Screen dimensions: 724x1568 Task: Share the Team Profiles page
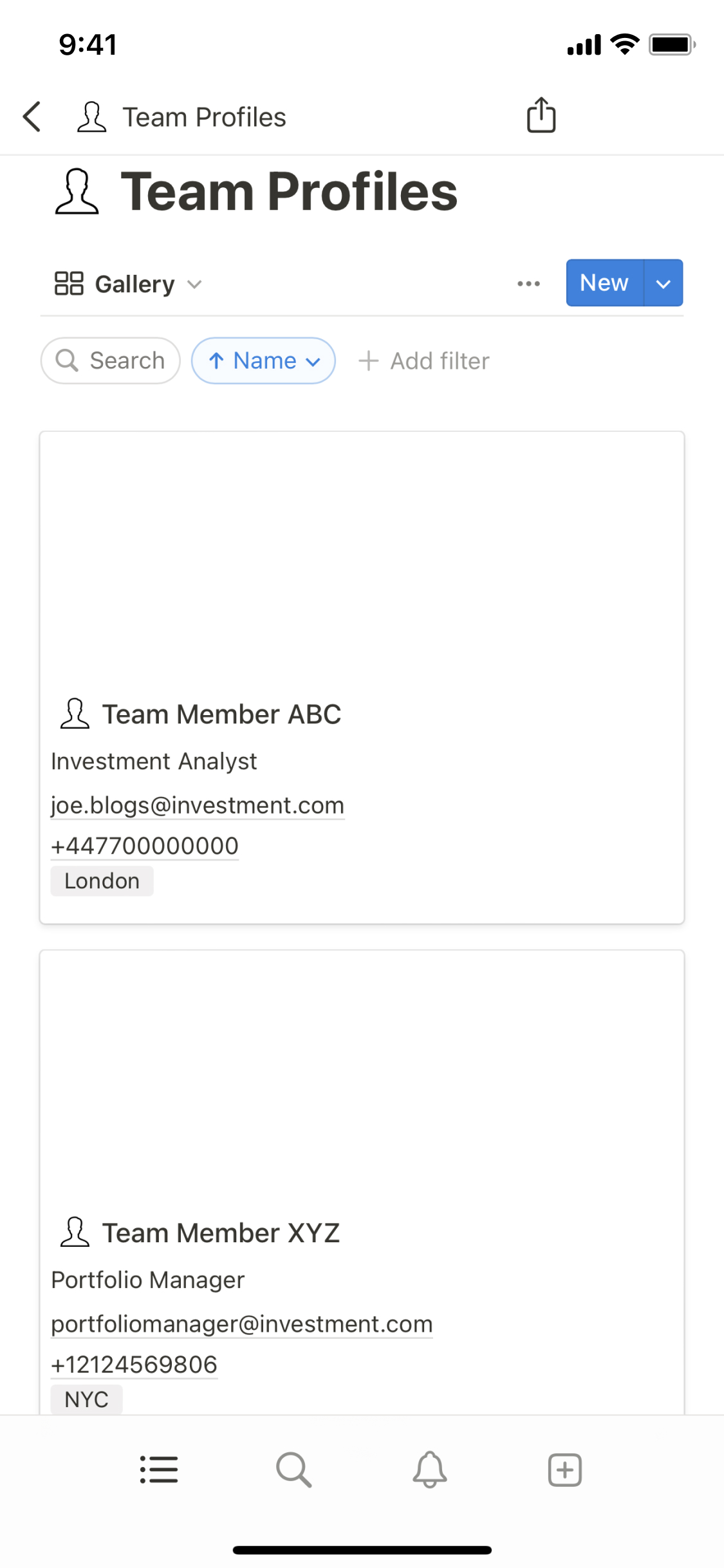pos(541,116)
